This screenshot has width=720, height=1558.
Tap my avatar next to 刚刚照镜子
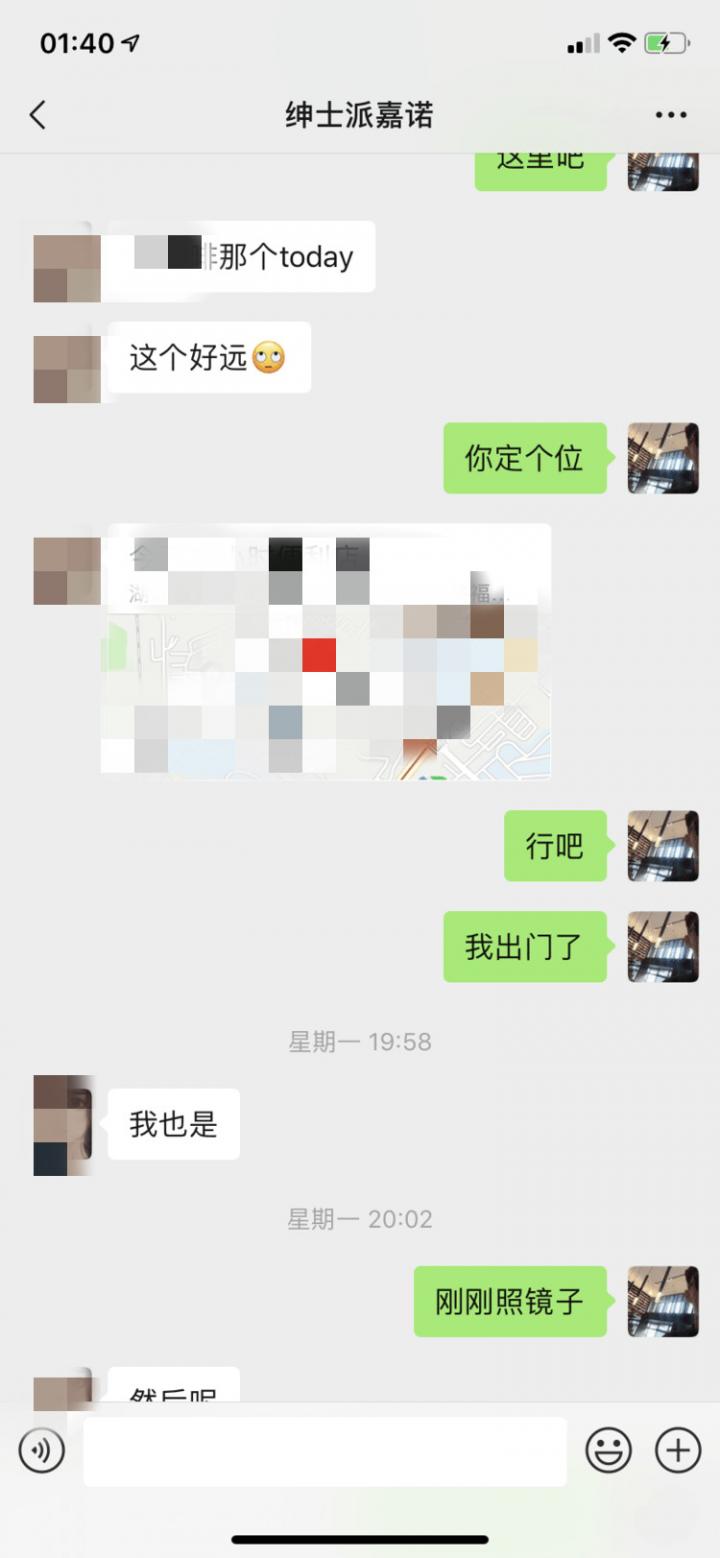pos(662,1302)
